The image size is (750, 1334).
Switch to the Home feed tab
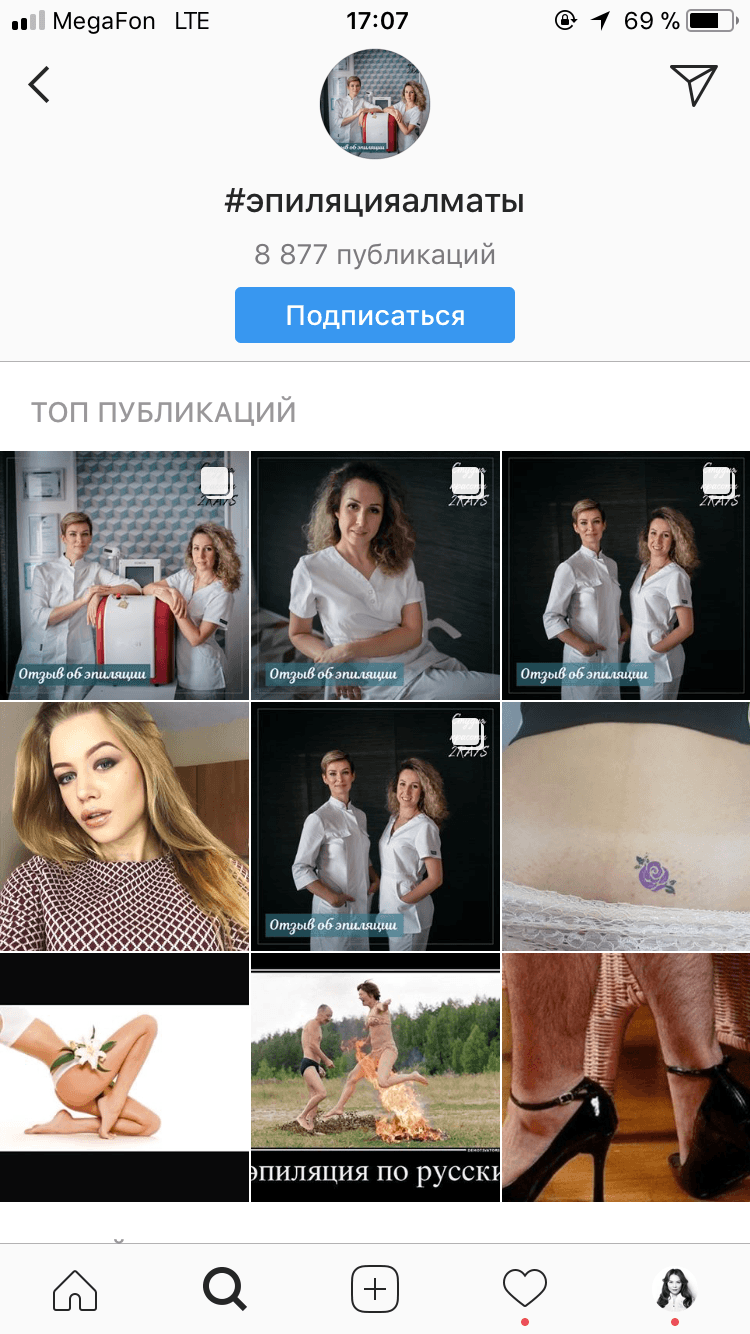pyautogui.click(x=75, y=1289)
